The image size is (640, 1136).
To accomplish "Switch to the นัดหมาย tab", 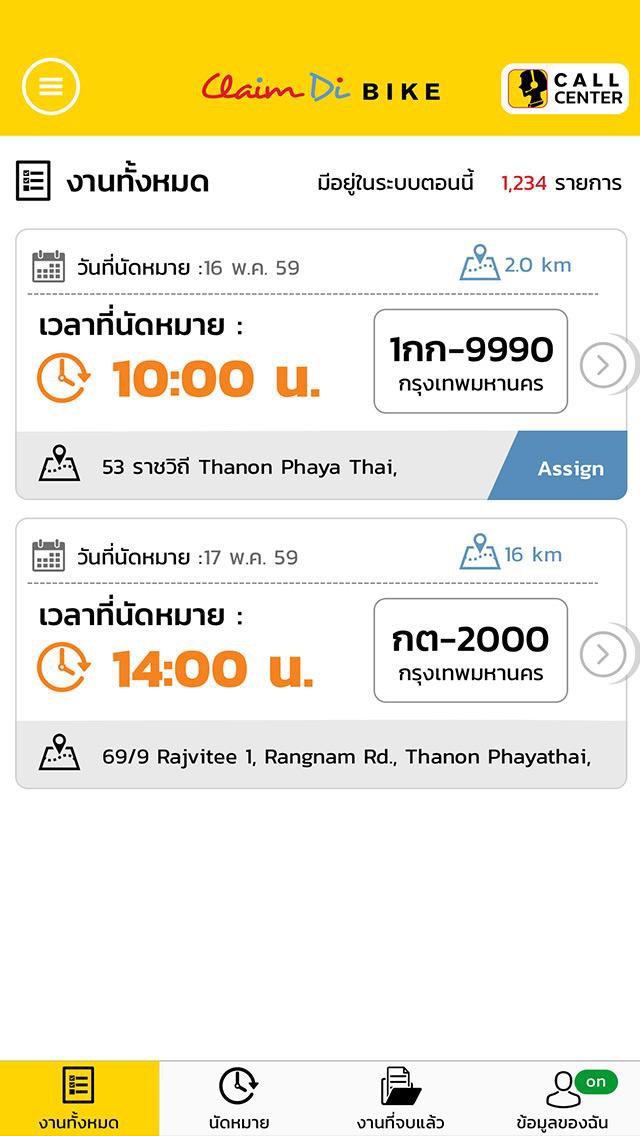I will coord(239,1098).
